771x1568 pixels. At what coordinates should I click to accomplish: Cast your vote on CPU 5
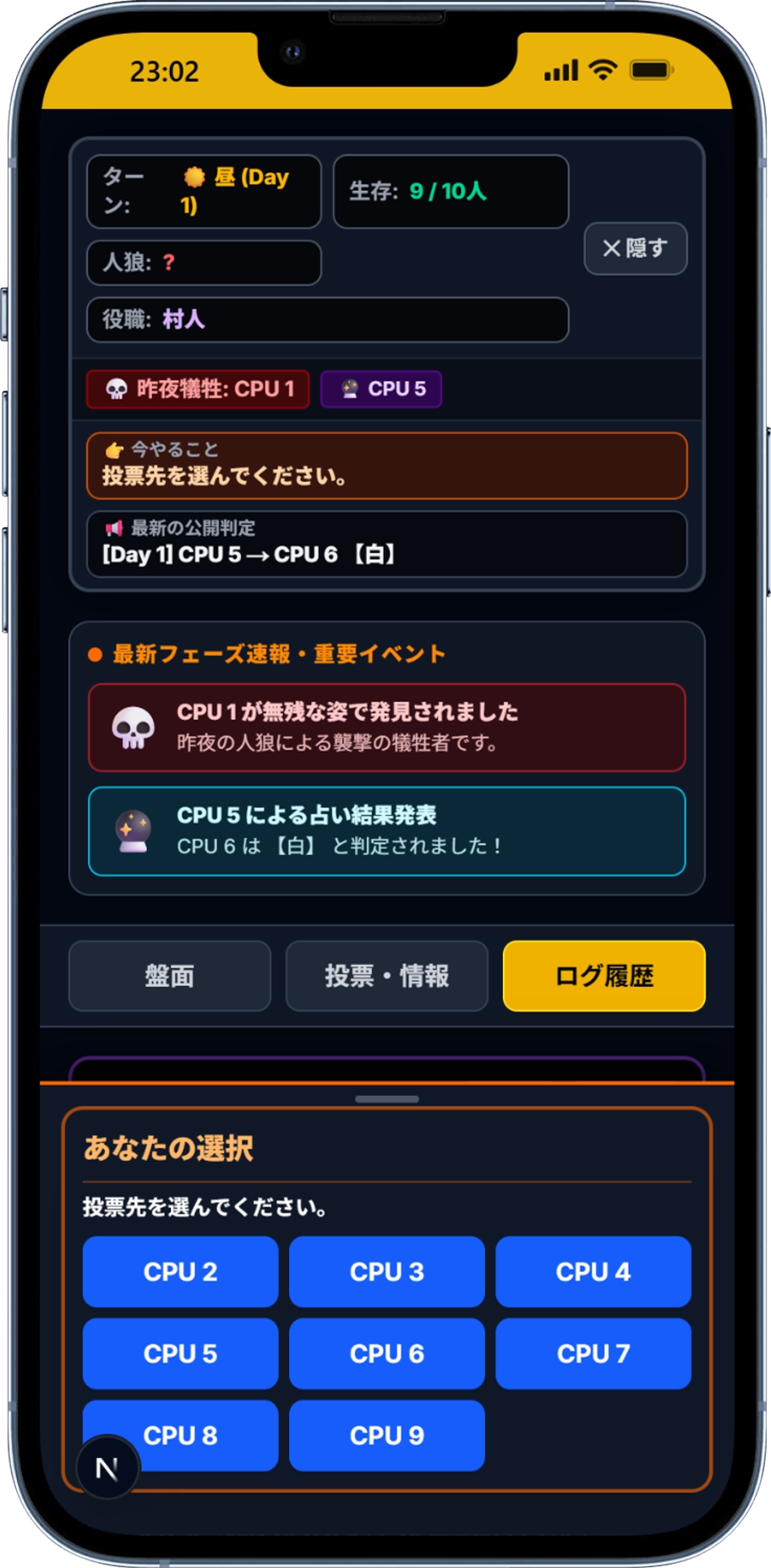180,1353
